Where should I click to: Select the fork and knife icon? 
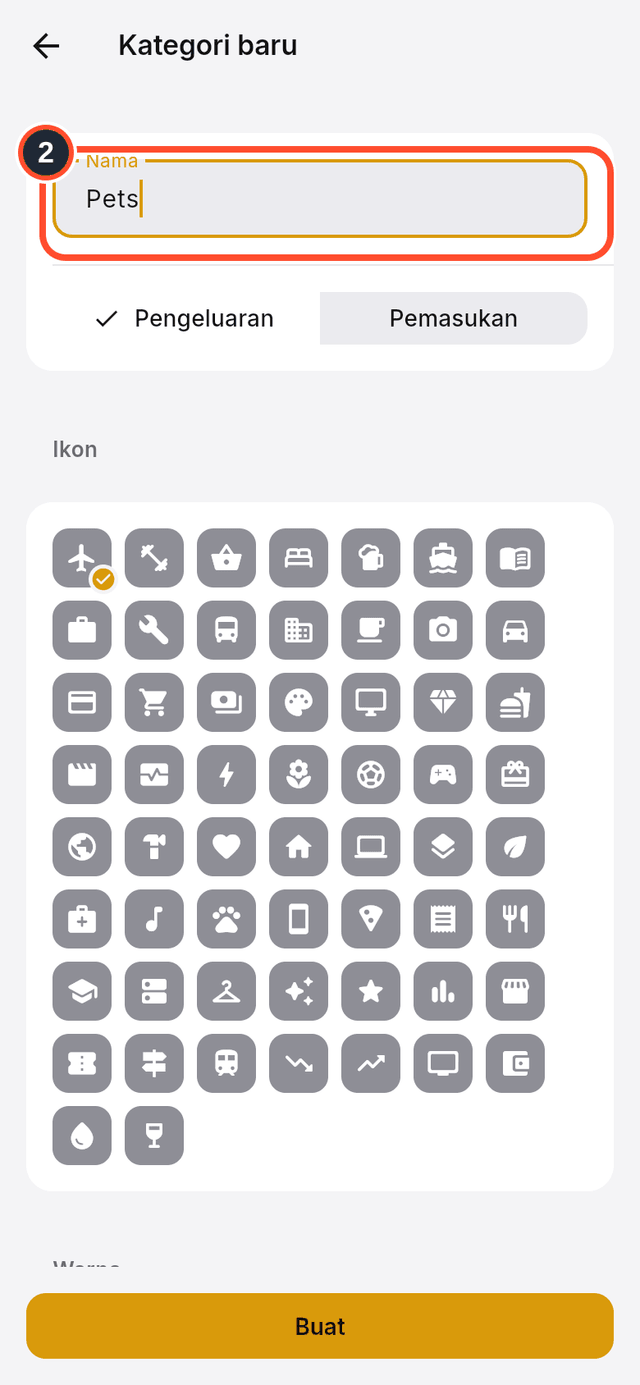tap(515, 919)
